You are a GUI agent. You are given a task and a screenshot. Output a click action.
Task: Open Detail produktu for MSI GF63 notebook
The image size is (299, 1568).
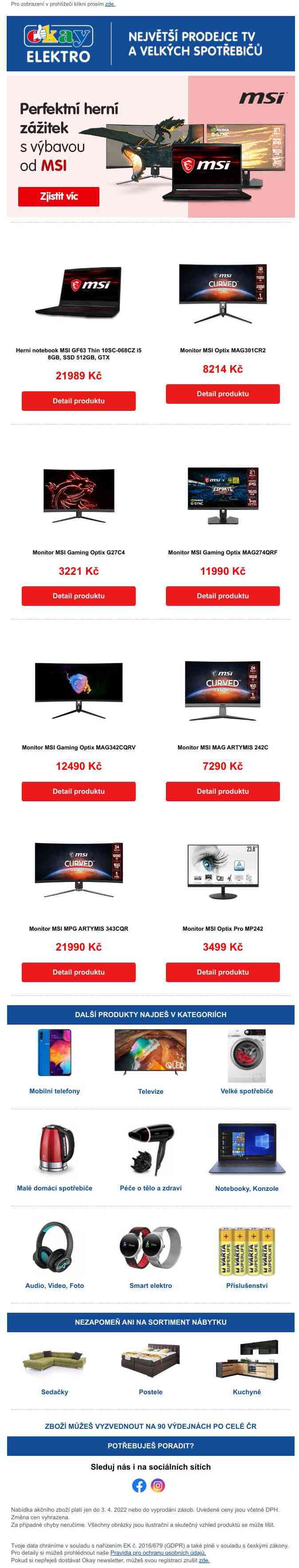(79, 401)
